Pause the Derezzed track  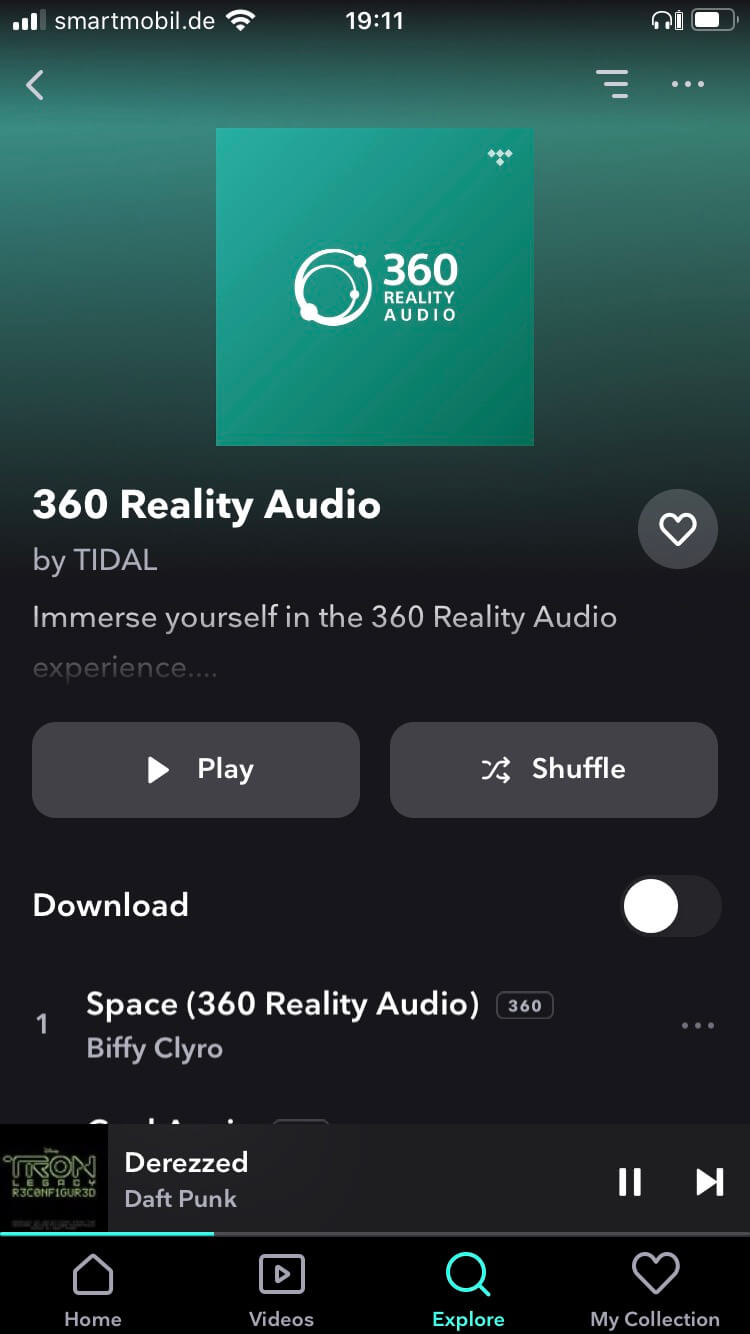pos(630,1182)
